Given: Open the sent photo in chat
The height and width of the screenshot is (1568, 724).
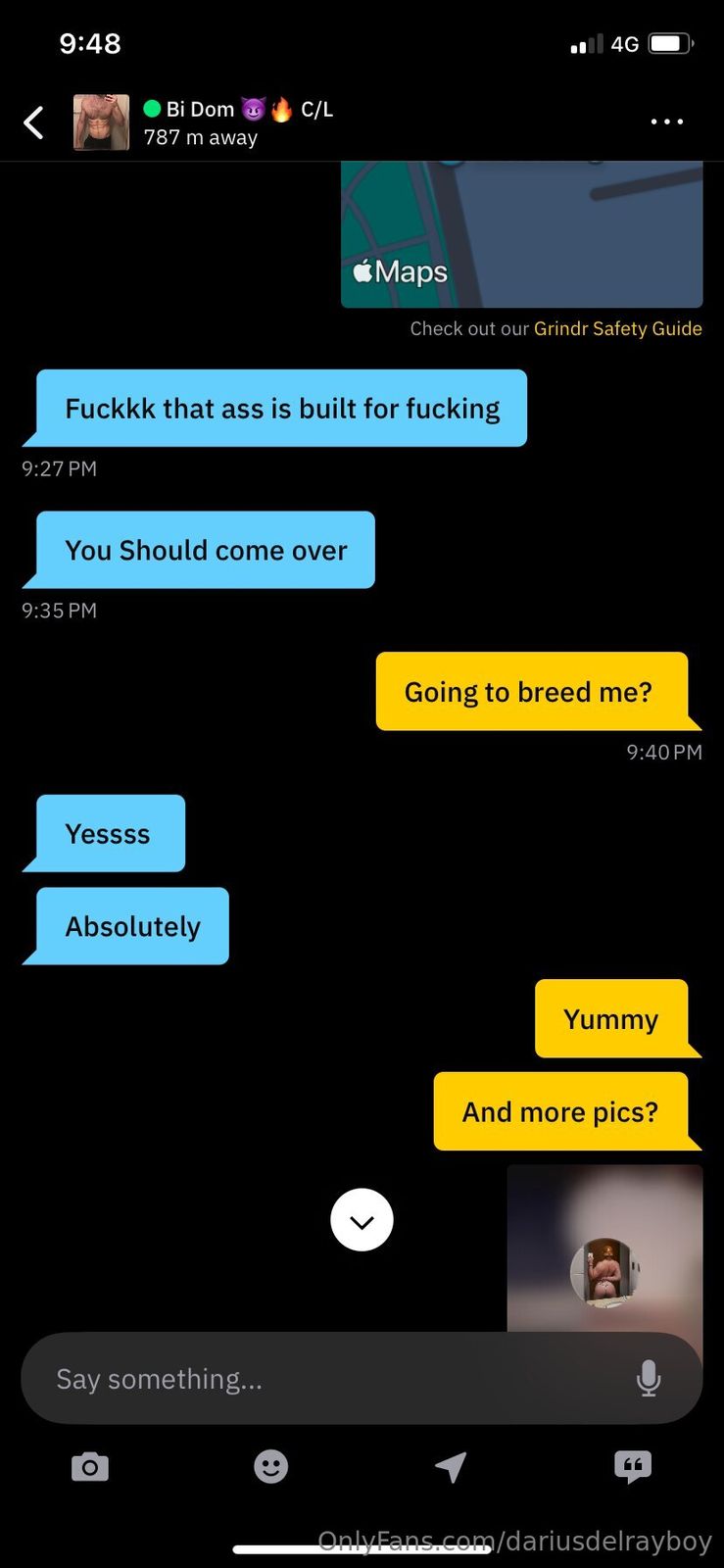Looking at the screenshot, I should click(604, 1249).
